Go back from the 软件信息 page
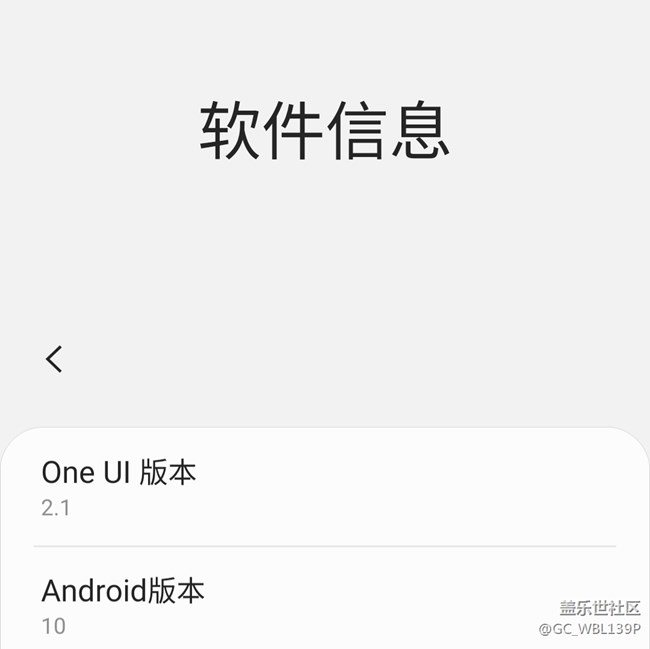This screenshot has height=649, width=650. tap(54, 359)
